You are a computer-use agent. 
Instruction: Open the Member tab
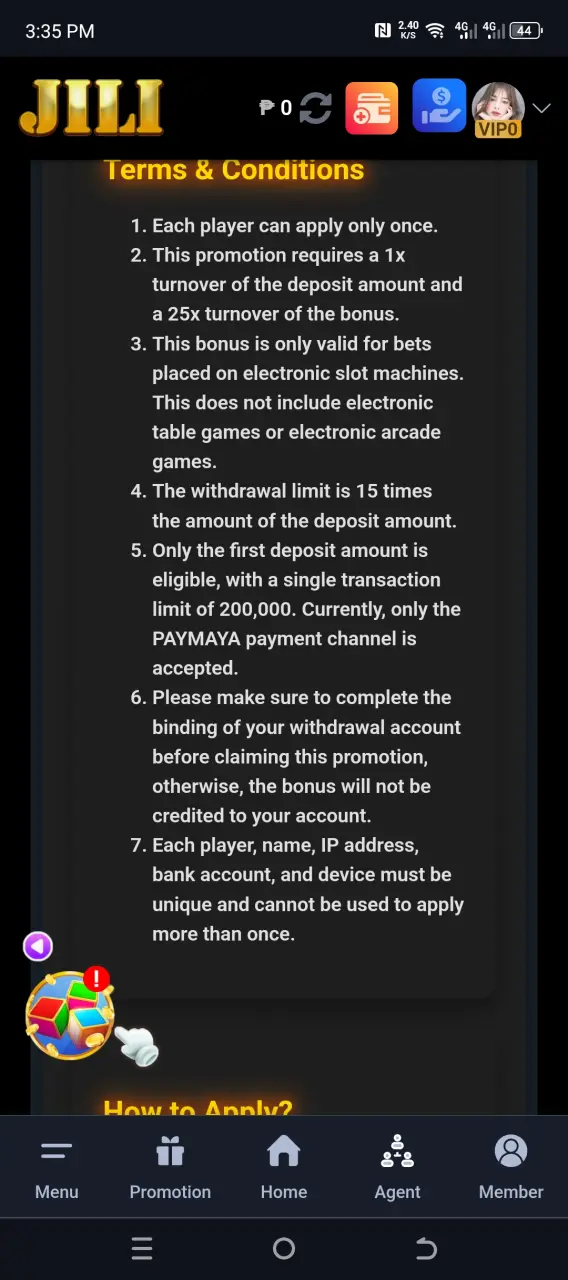511,1168
